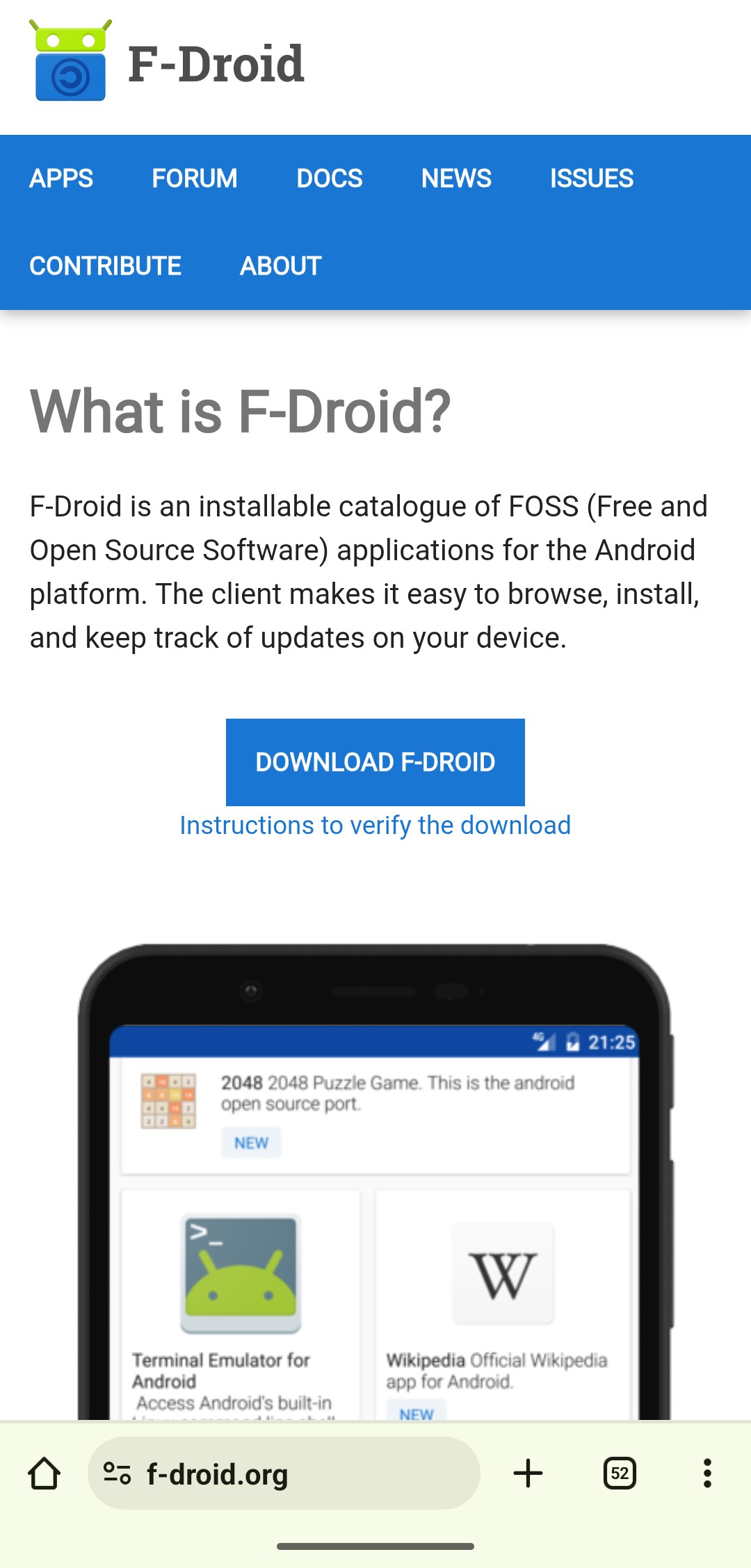Open the APPS section
The height and width of the screenshot is (1568, 751).
pyautogui.click(x=61, y=179)
